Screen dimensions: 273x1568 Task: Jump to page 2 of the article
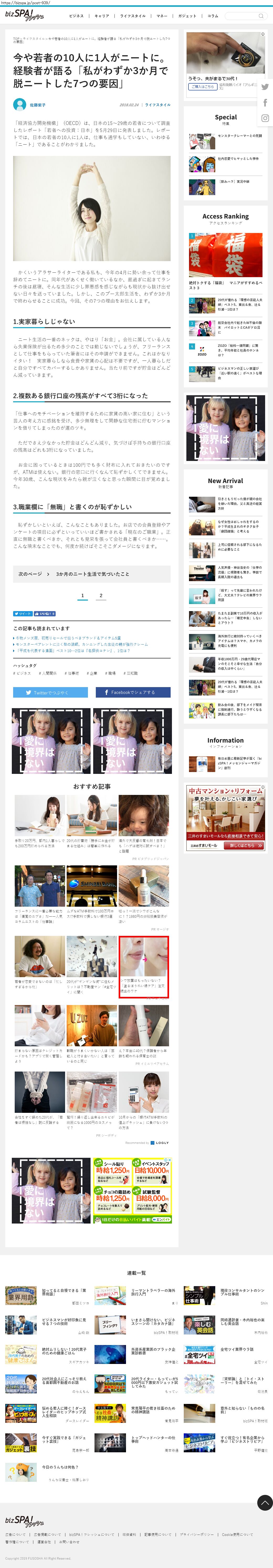click(101, 596)
